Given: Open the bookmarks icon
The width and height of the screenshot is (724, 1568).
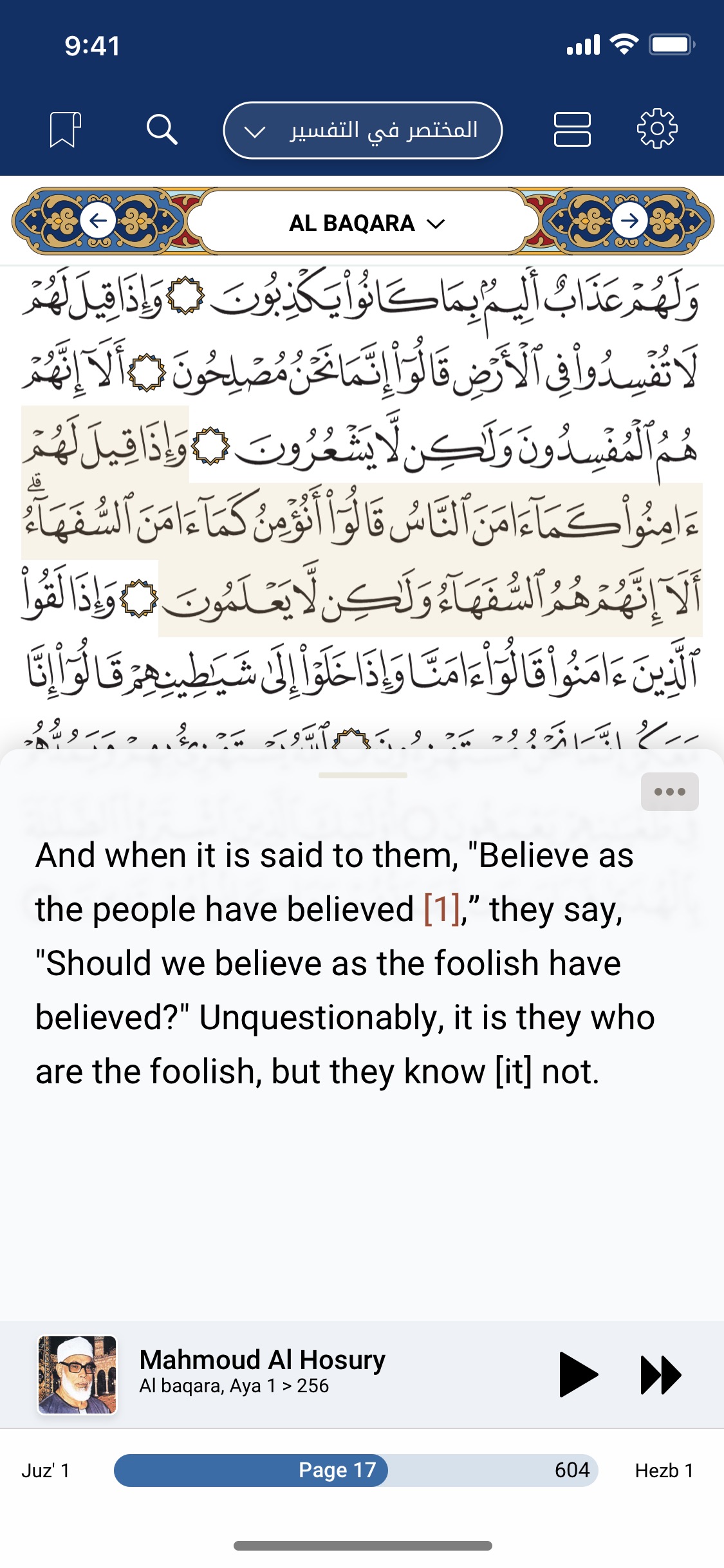Looking at the screenshot, I should pyautogui.click(x=65, y=129).
